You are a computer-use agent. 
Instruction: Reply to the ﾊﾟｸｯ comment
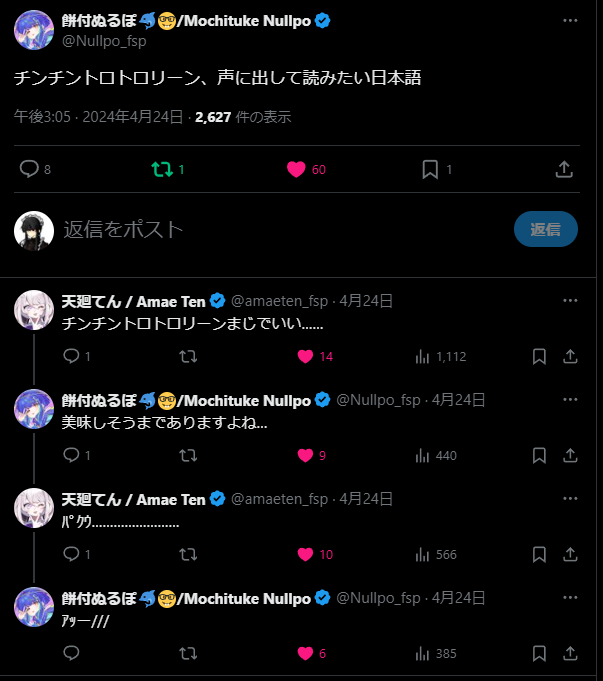coord(71,554)
